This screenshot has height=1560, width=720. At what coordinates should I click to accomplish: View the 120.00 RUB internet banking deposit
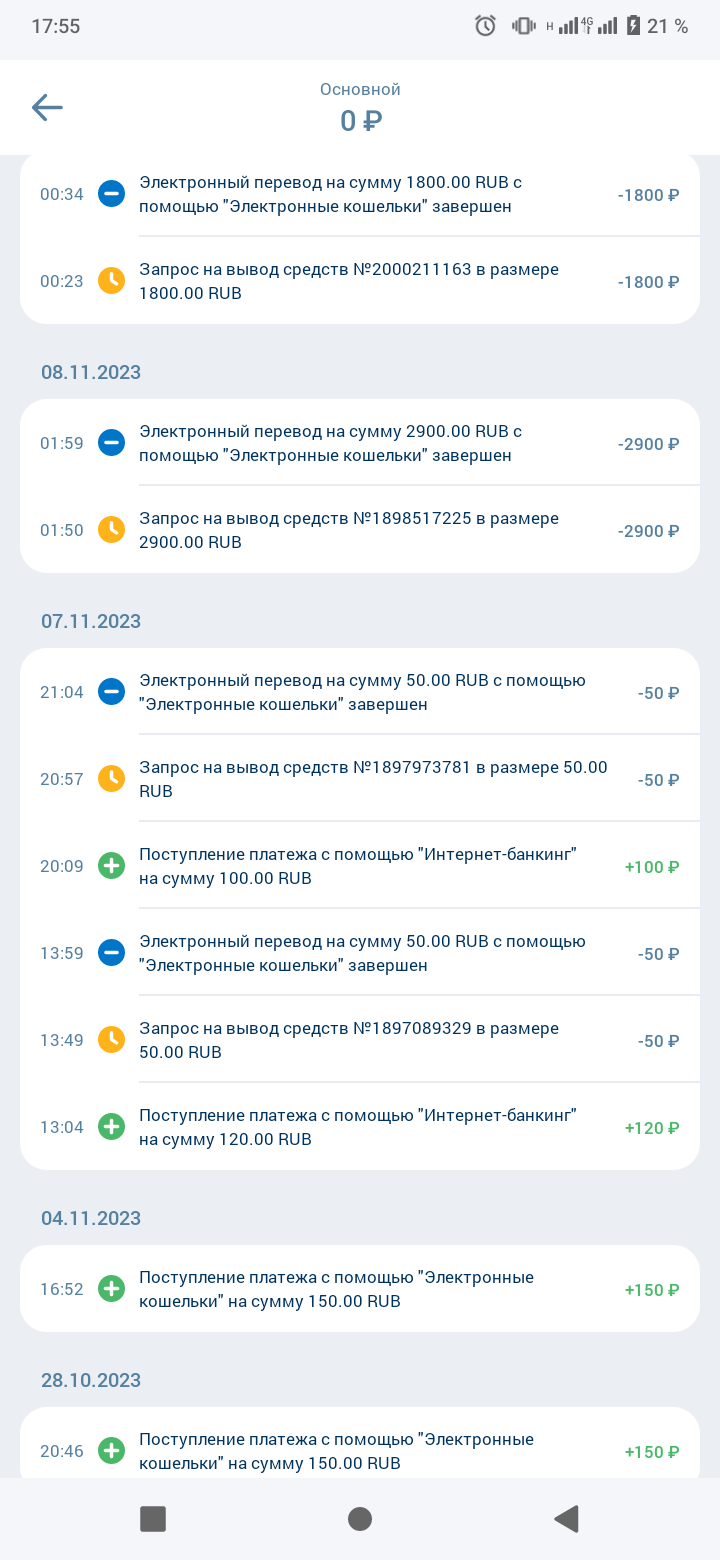coord(358,1128)
